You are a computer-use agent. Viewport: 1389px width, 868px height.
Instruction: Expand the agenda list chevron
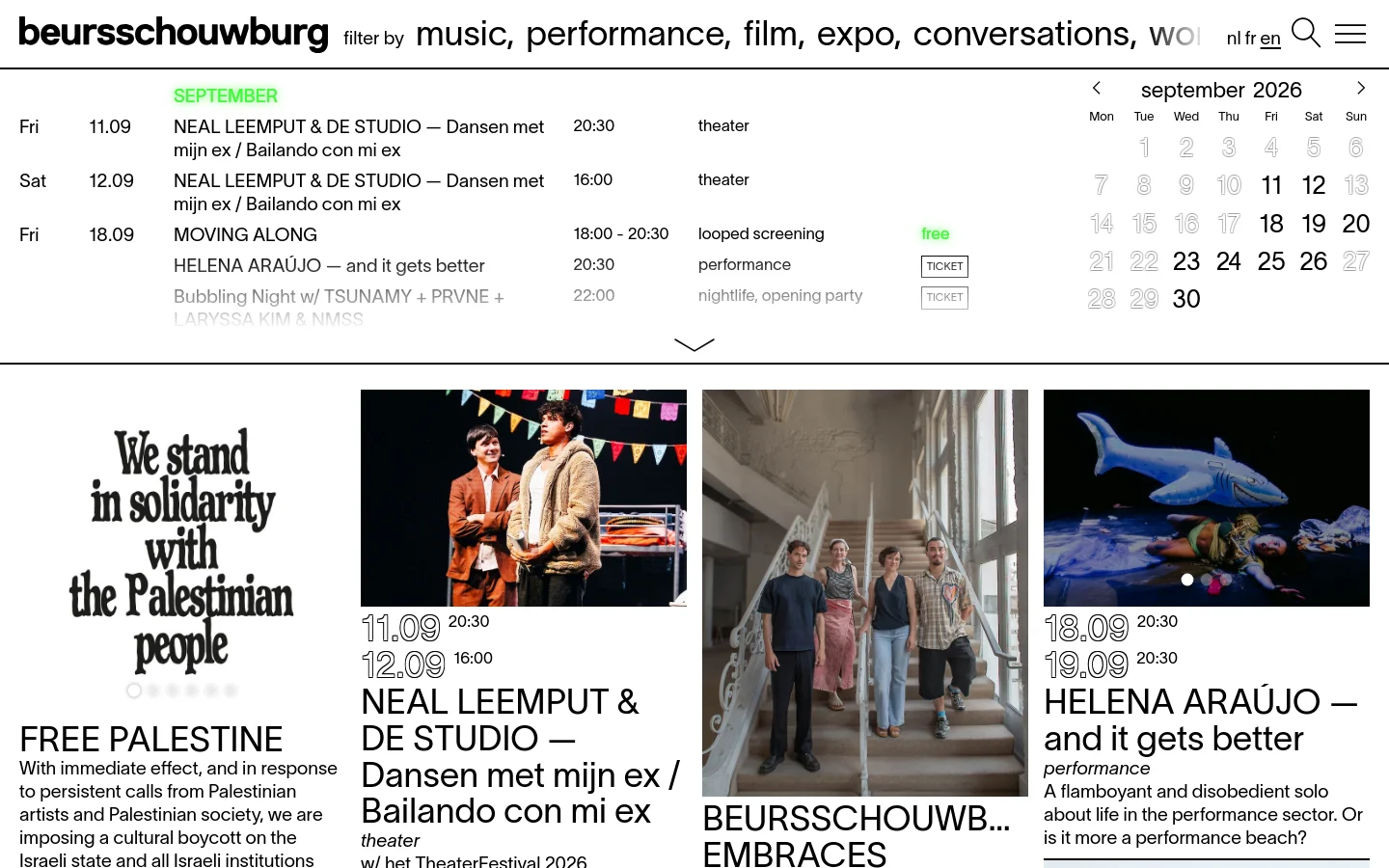click(694, 344)
